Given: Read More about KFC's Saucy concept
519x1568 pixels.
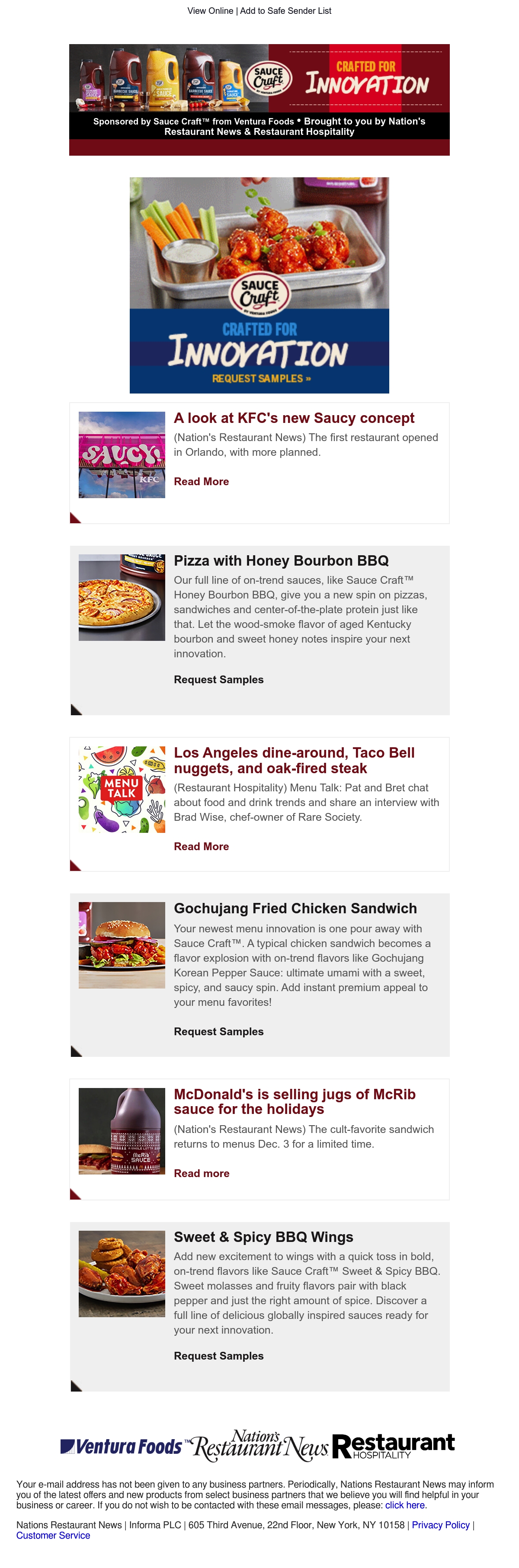Looking at the screenshot, I should click(x=202, y=481).
